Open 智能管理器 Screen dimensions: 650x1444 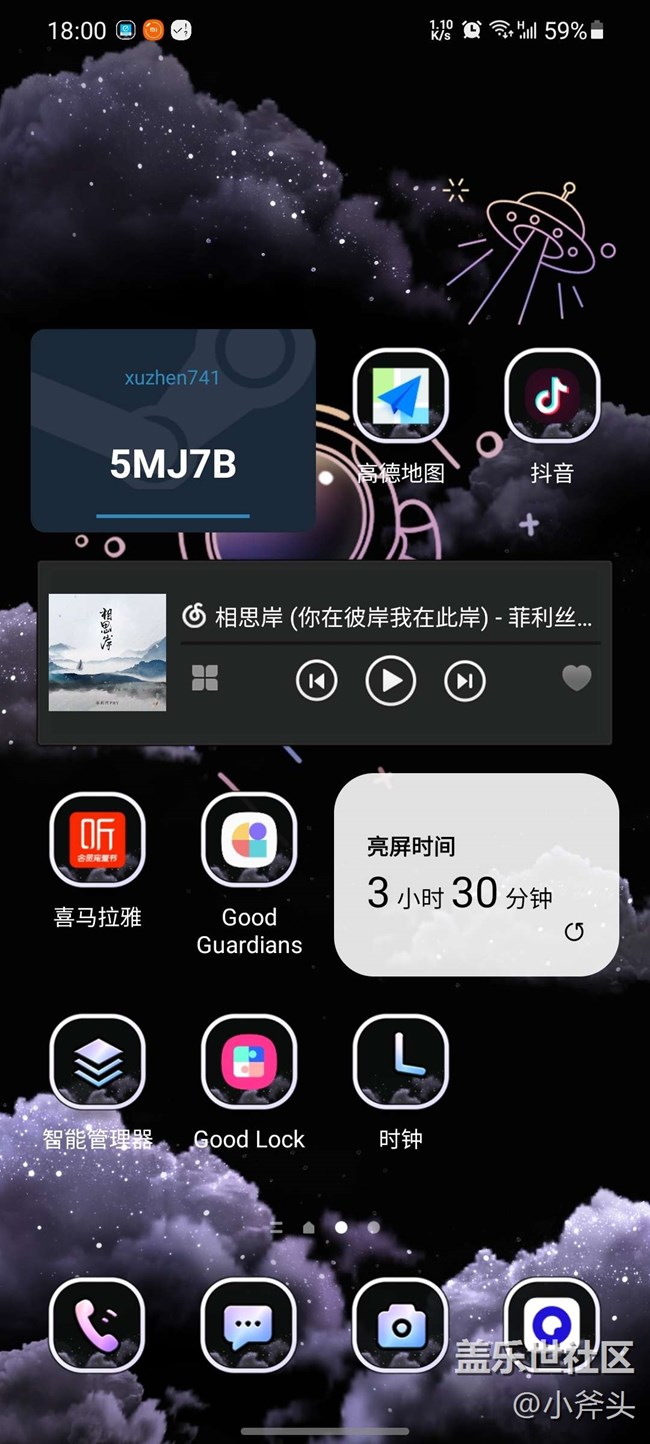97,1063
